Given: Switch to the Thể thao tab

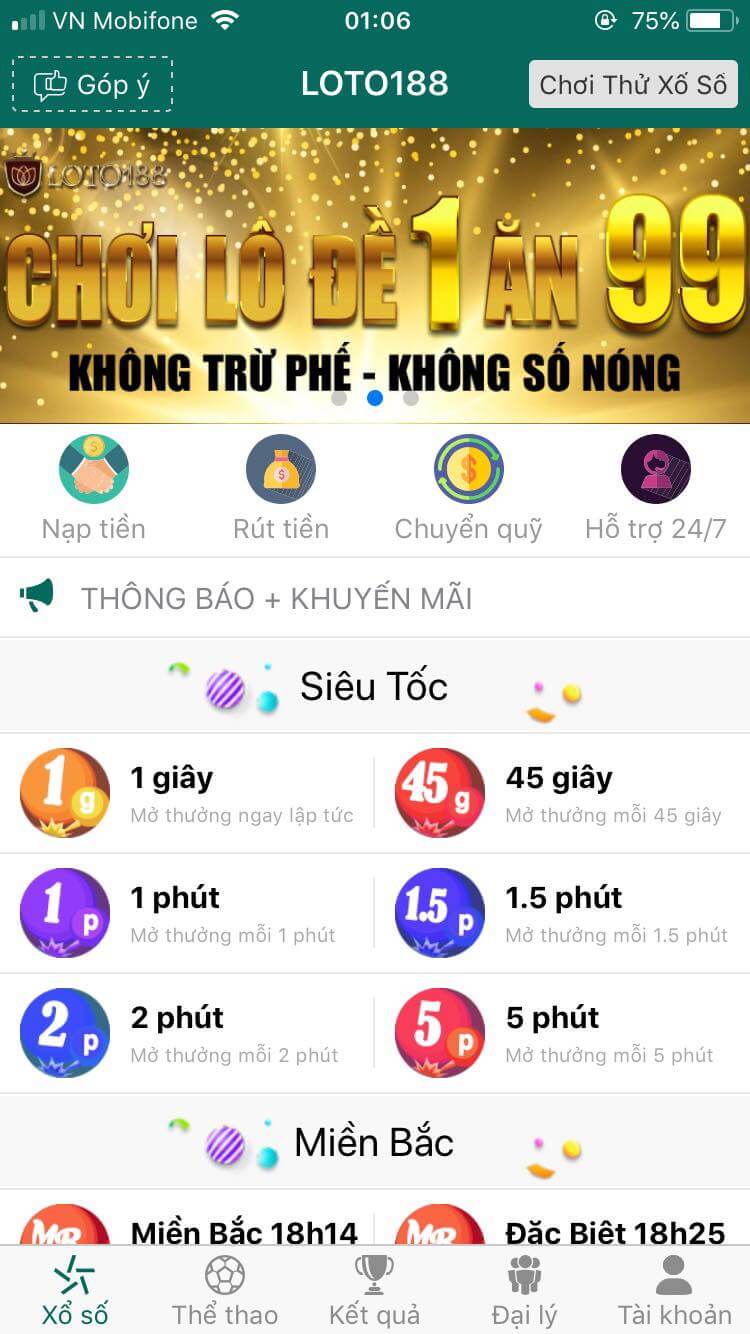Looking at the screenshot, I should (x=225, y=1290).
